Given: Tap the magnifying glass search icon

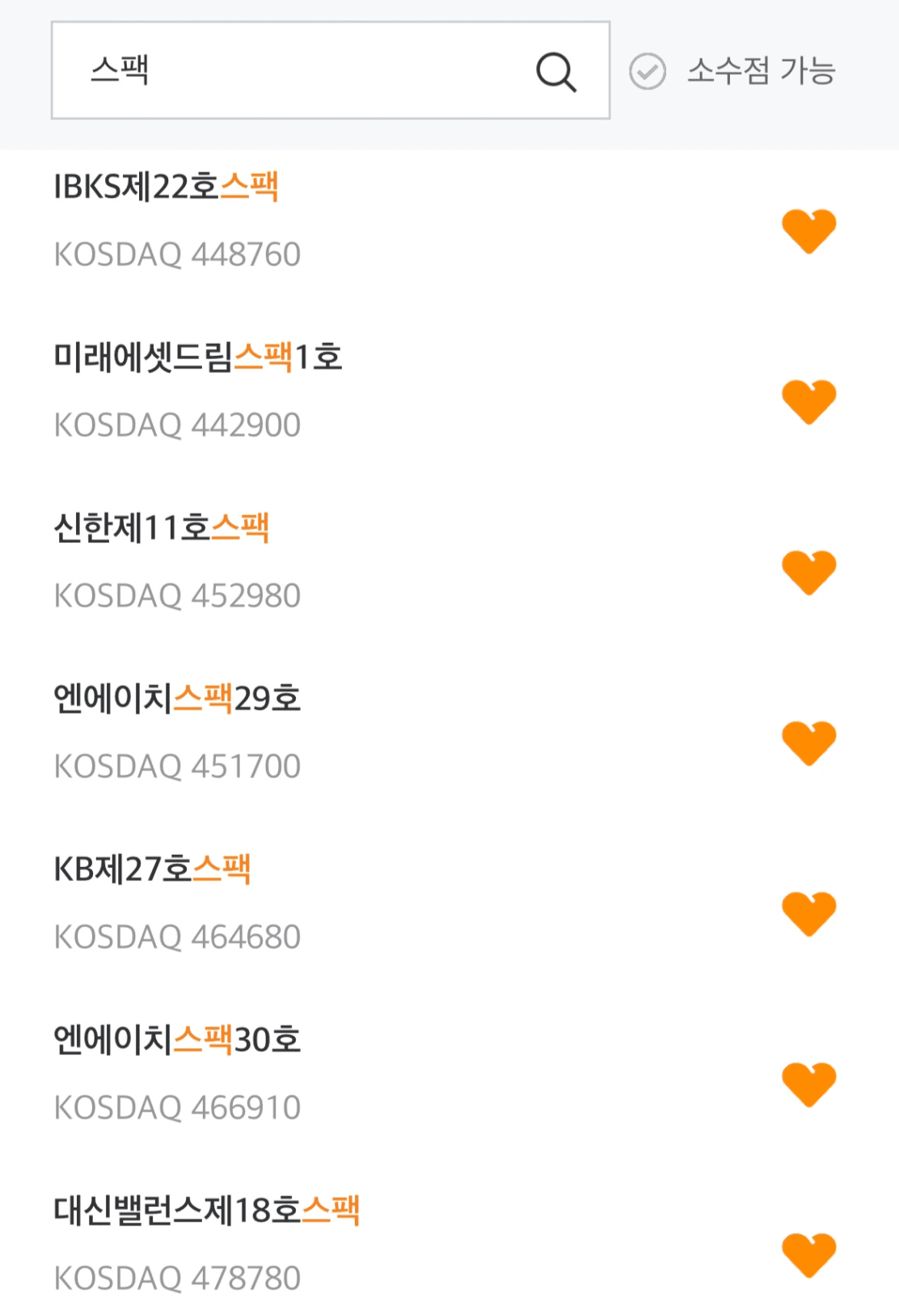Looking at the screenshot, I should click(556, 72).
